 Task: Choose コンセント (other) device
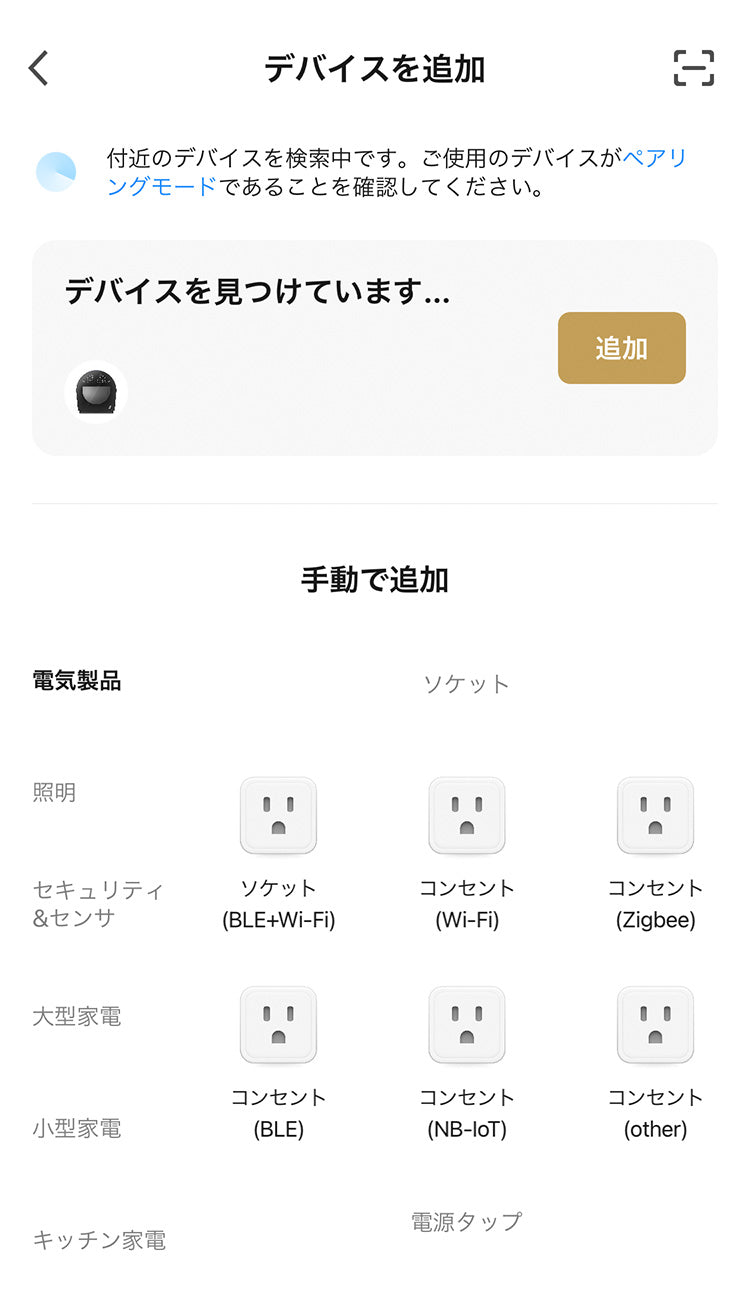click(656, 1065)
